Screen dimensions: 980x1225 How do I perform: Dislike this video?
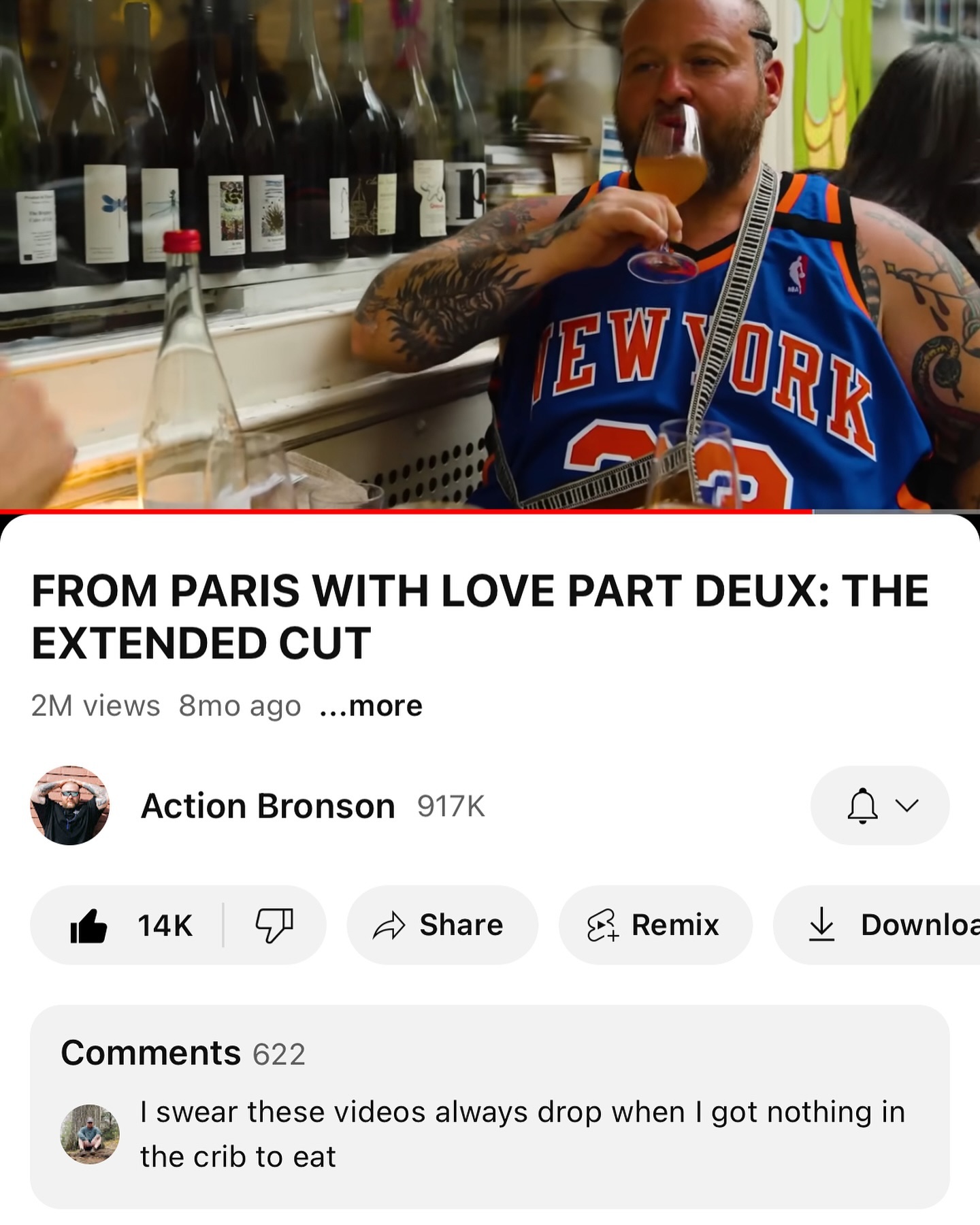274,925
